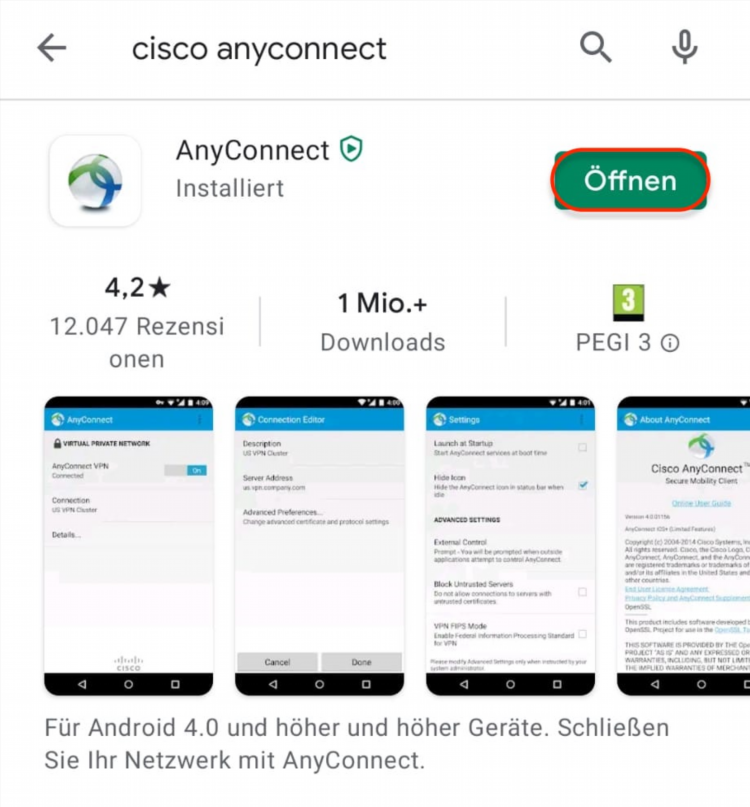Viewport: 750px width, 807px height.
Task: Open the AnyConnect app details
Action: [252, 151]
